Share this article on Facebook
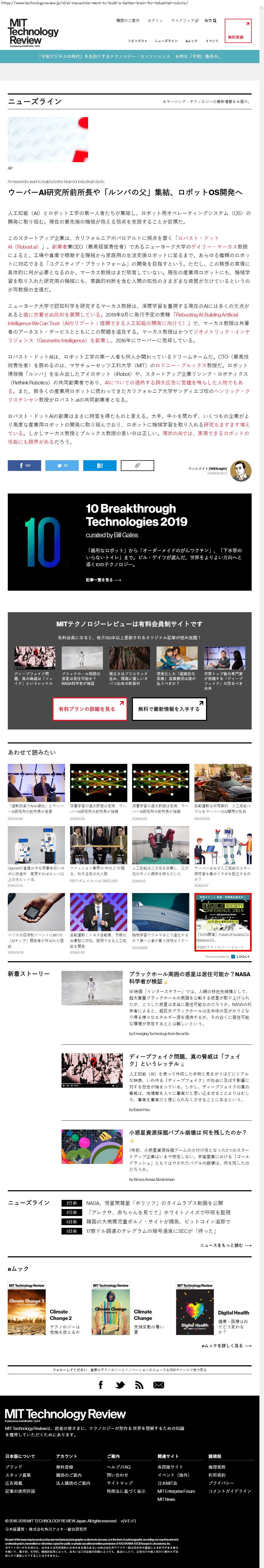 (x=24, y=465)
